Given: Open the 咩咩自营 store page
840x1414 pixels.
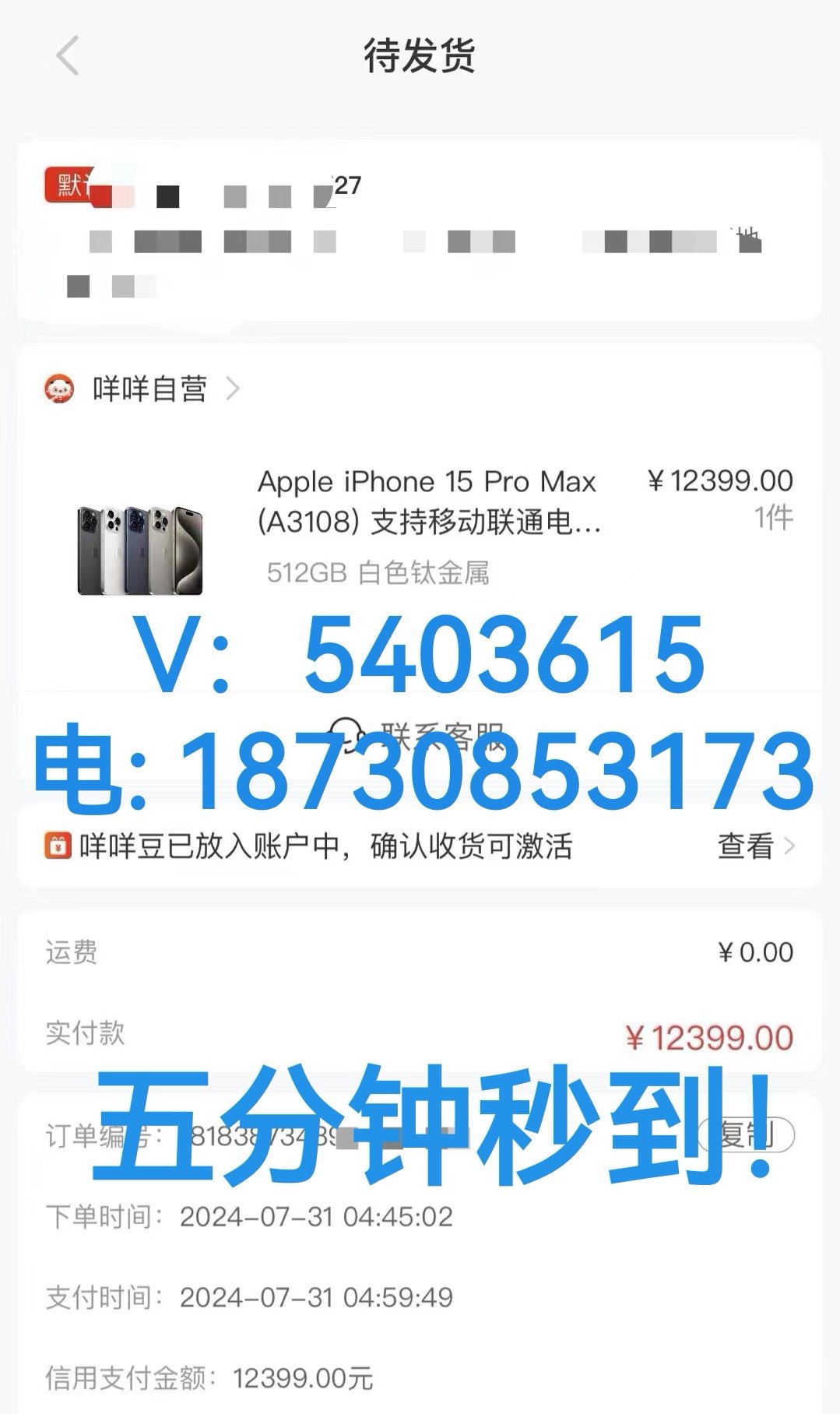Looking at the screenshot, I should 142,388.
